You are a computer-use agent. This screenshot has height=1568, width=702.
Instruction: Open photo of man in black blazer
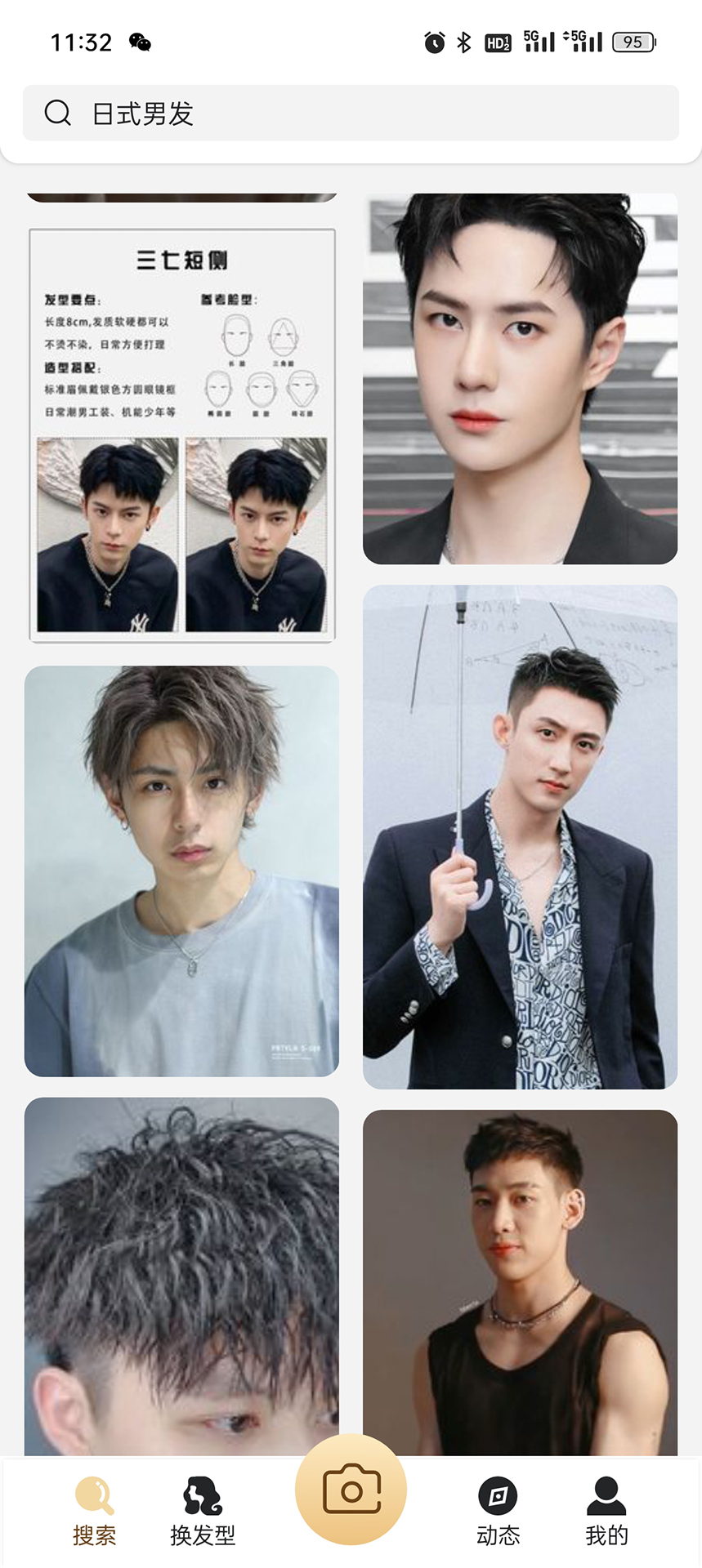pyautogui.click(x=520, y=378)
